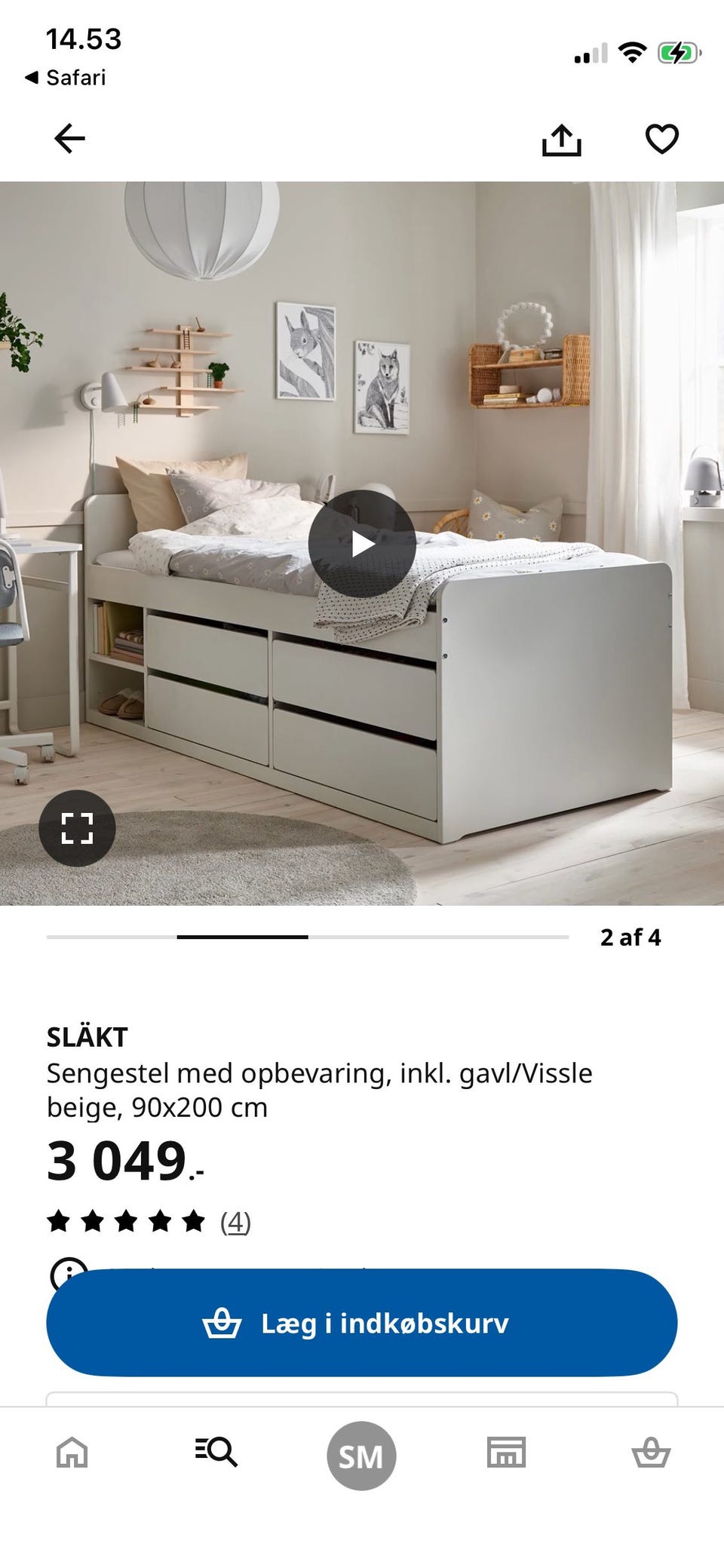724x1568 pixels.
Task: Tap Læg i indkøbskurv
Action: (362, 1322)
